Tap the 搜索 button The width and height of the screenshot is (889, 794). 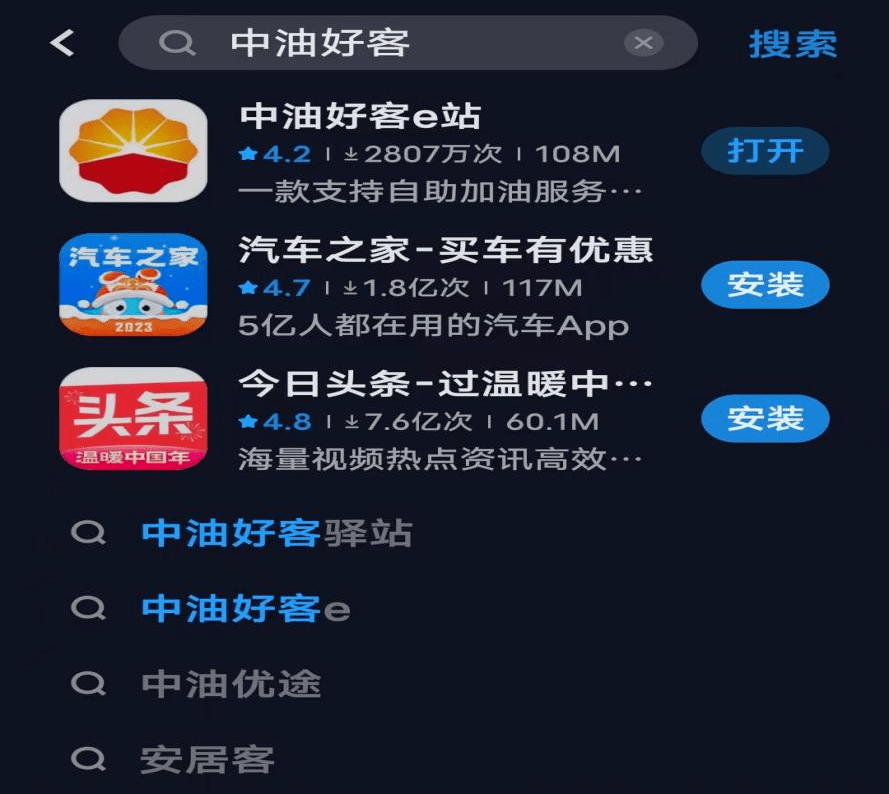(x=792, y=44)
